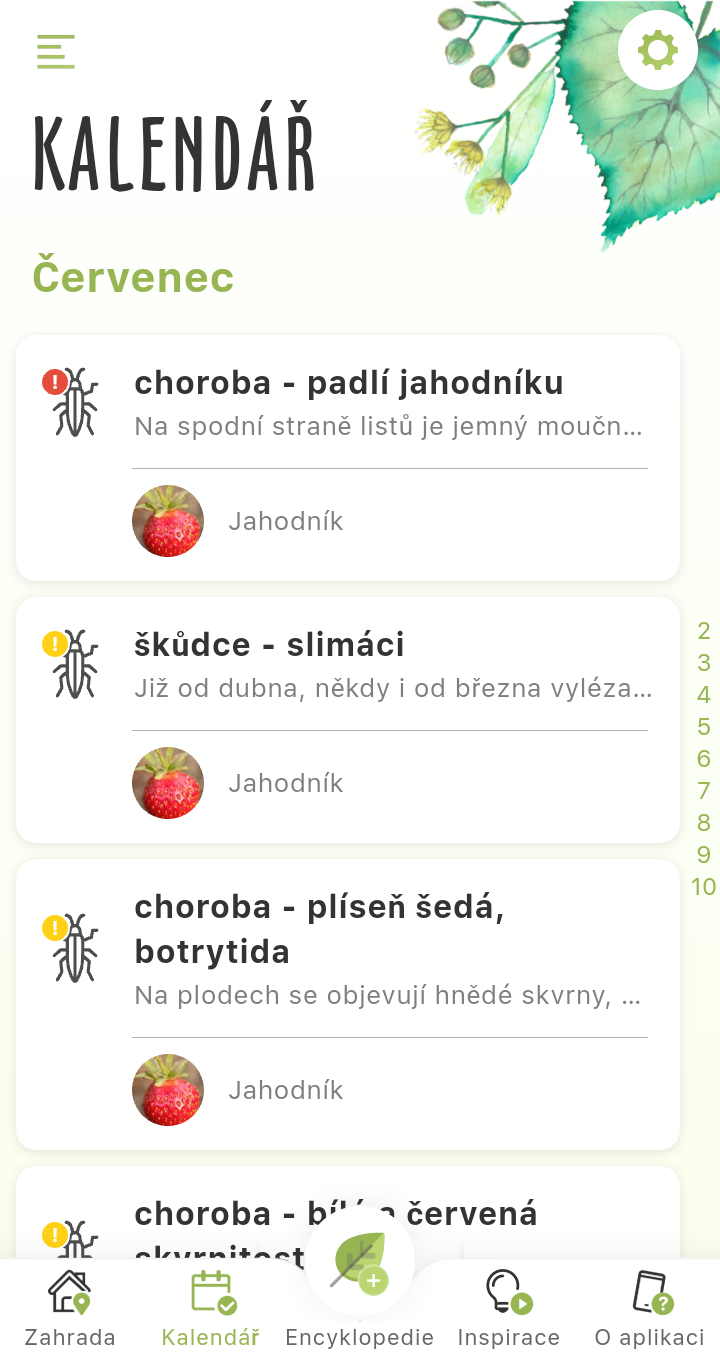This screenshot has height=1361, width=720.
Task: Switch to the Zahrada tab
Action: 70,1308
